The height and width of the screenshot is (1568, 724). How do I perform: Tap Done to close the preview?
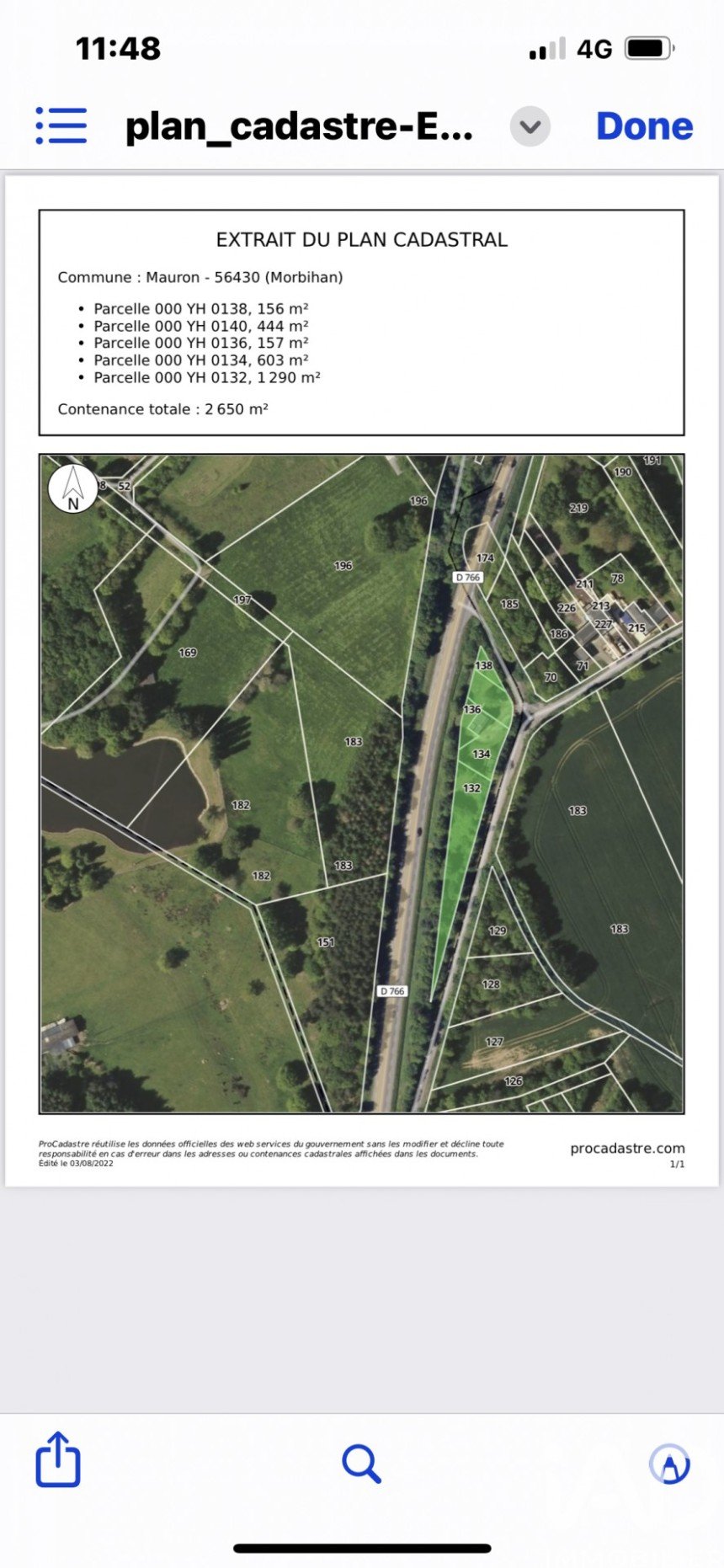pyautogui.click(x=644, y=126)
